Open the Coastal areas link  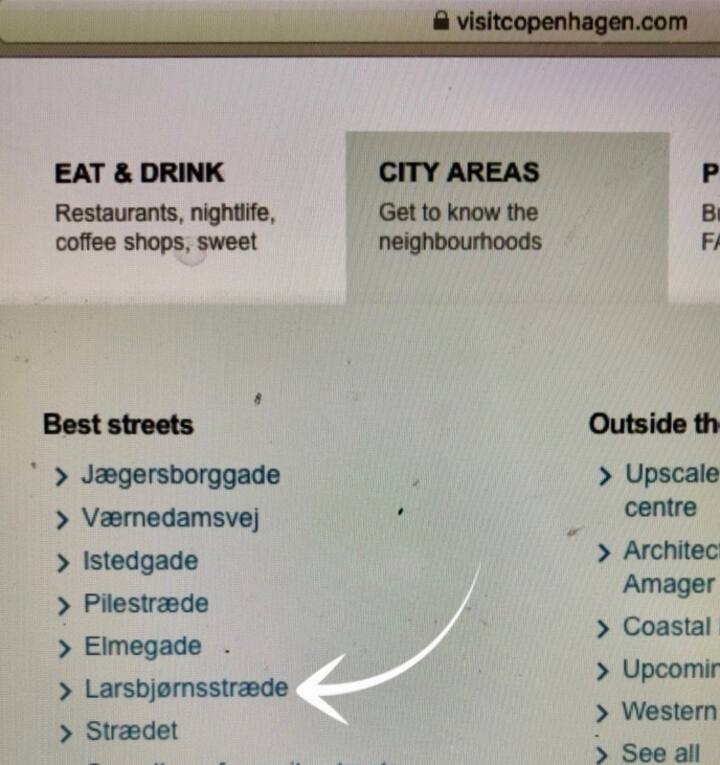click(665, 627)
